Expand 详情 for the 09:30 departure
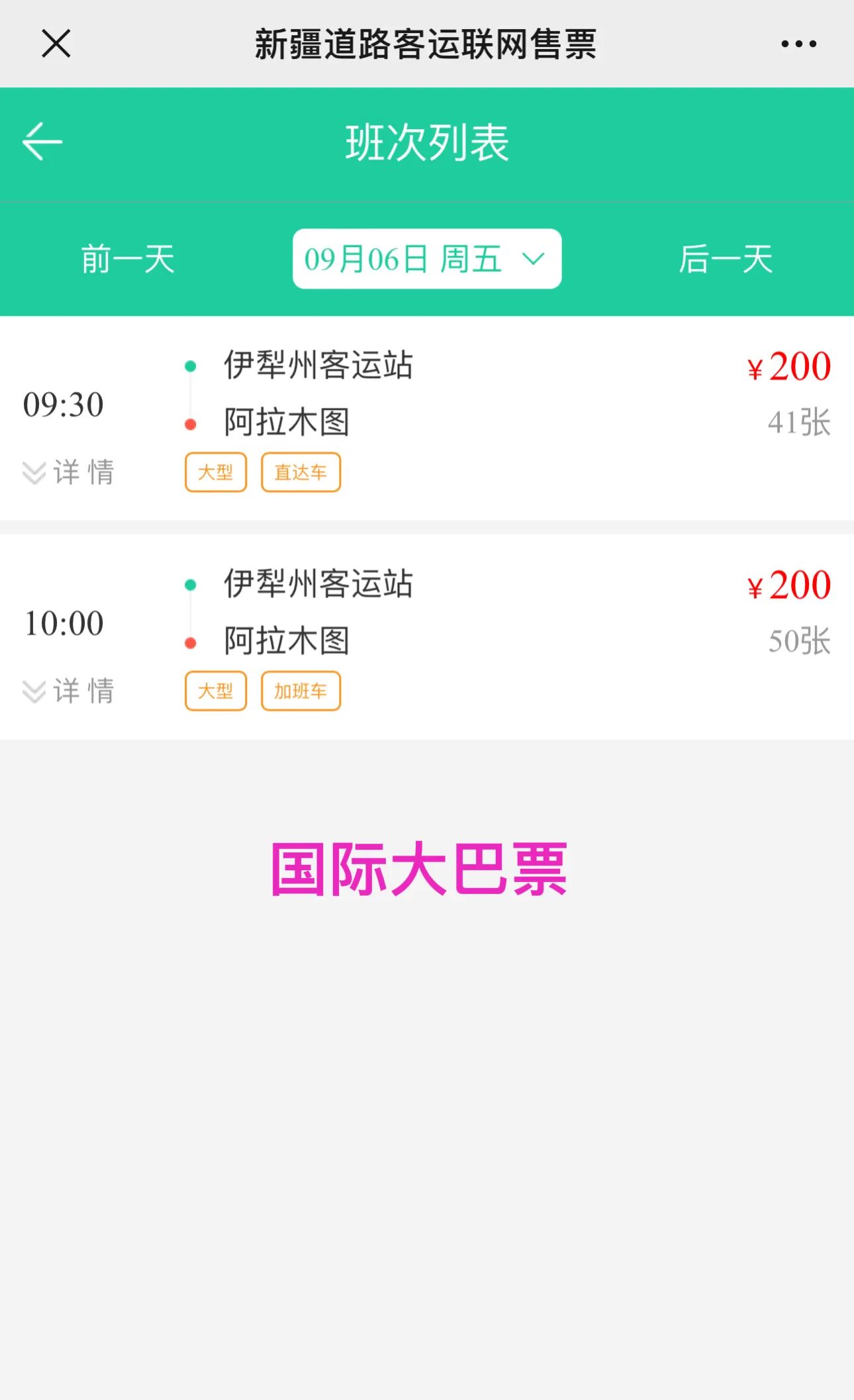Viewport: 854px width, 1400px height. [70, 472]
